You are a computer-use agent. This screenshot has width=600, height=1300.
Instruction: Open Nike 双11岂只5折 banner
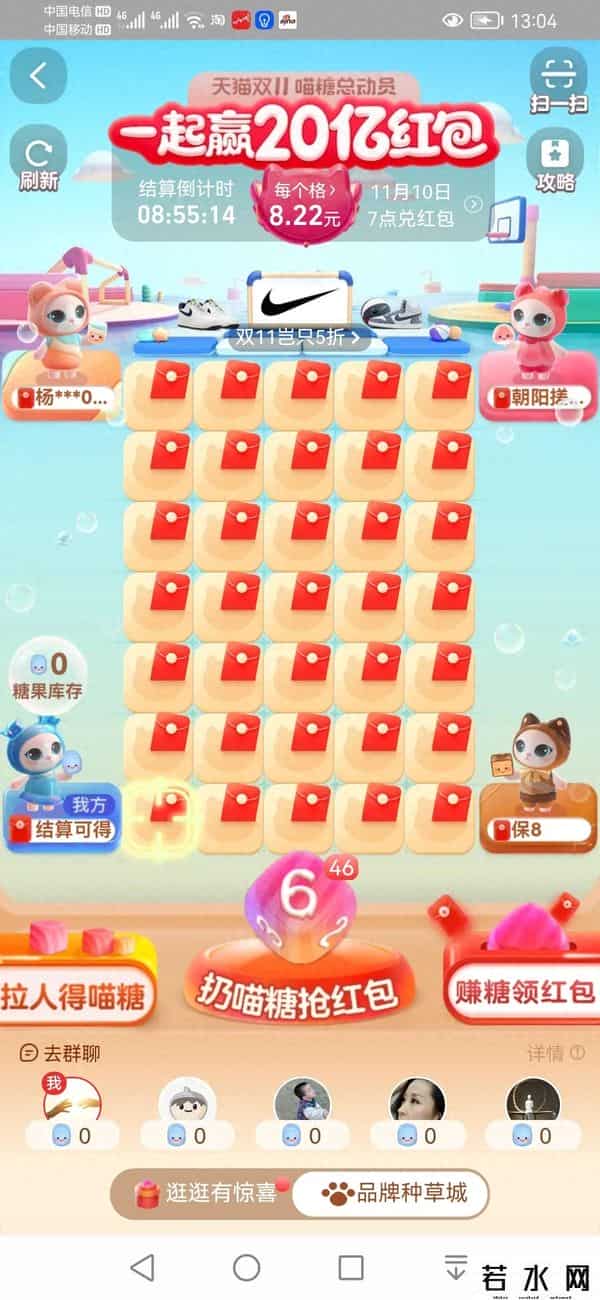click(x=299, y=337)
